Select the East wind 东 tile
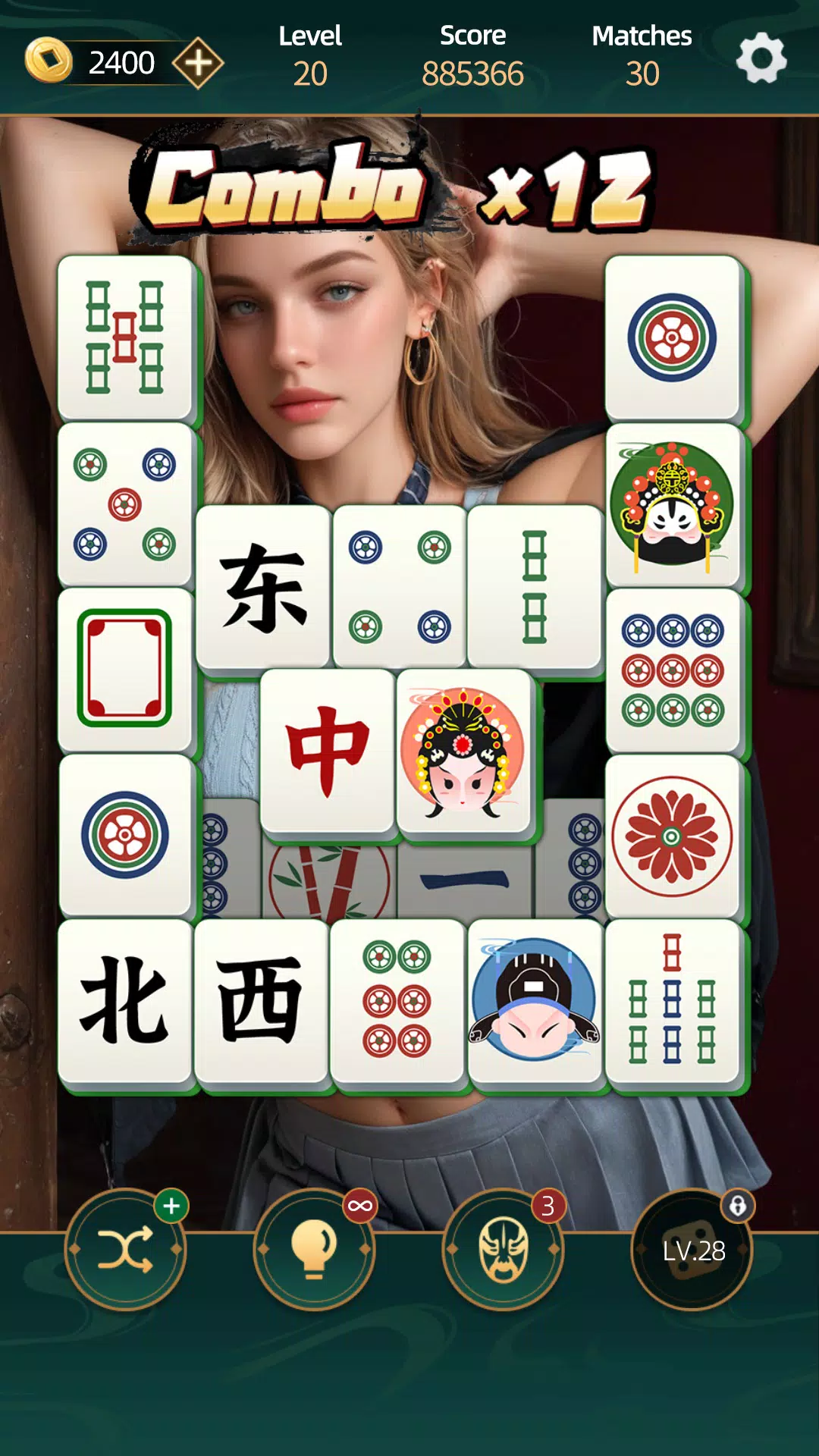Screen dimensions: 819x1456 click(x=263, y=588)
